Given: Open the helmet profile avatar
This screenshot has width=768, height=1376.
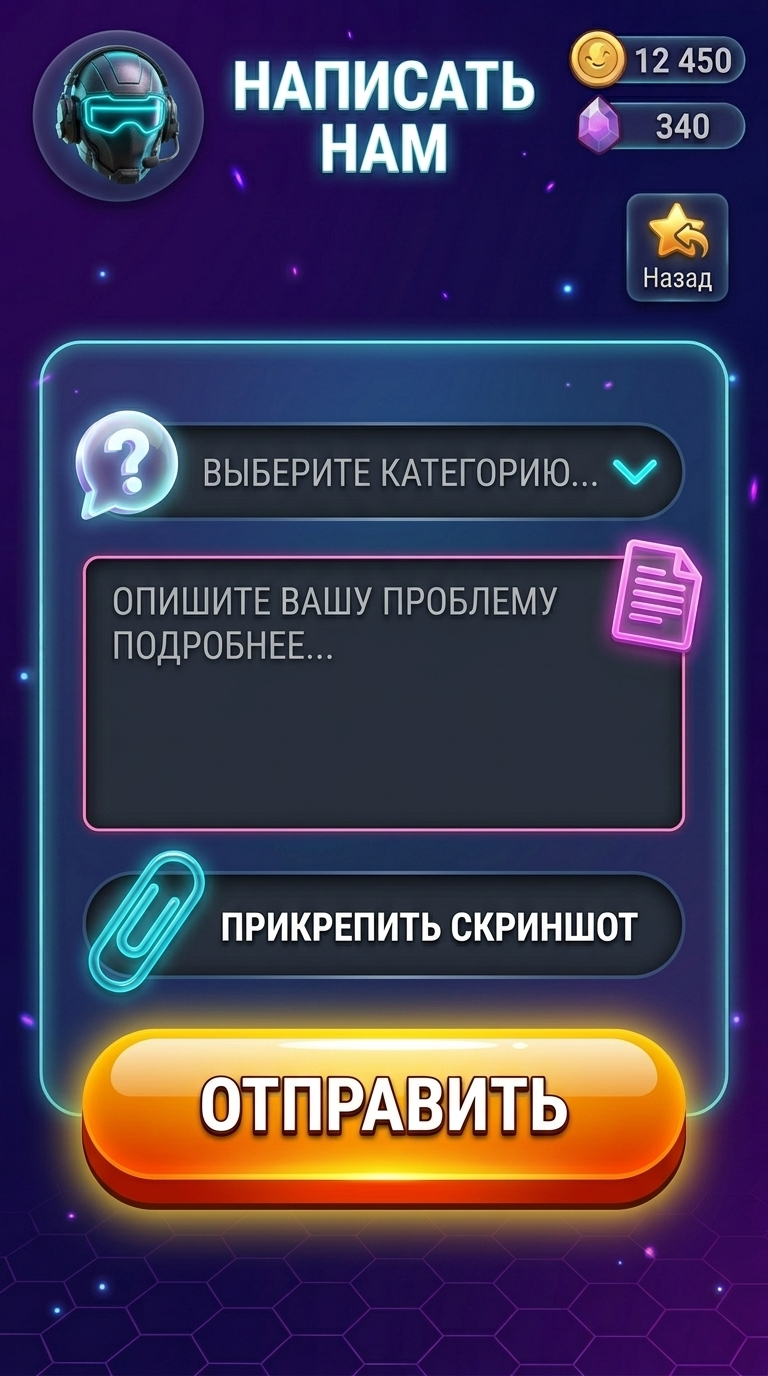Looking at the screenshot, I should pos(118,116).
